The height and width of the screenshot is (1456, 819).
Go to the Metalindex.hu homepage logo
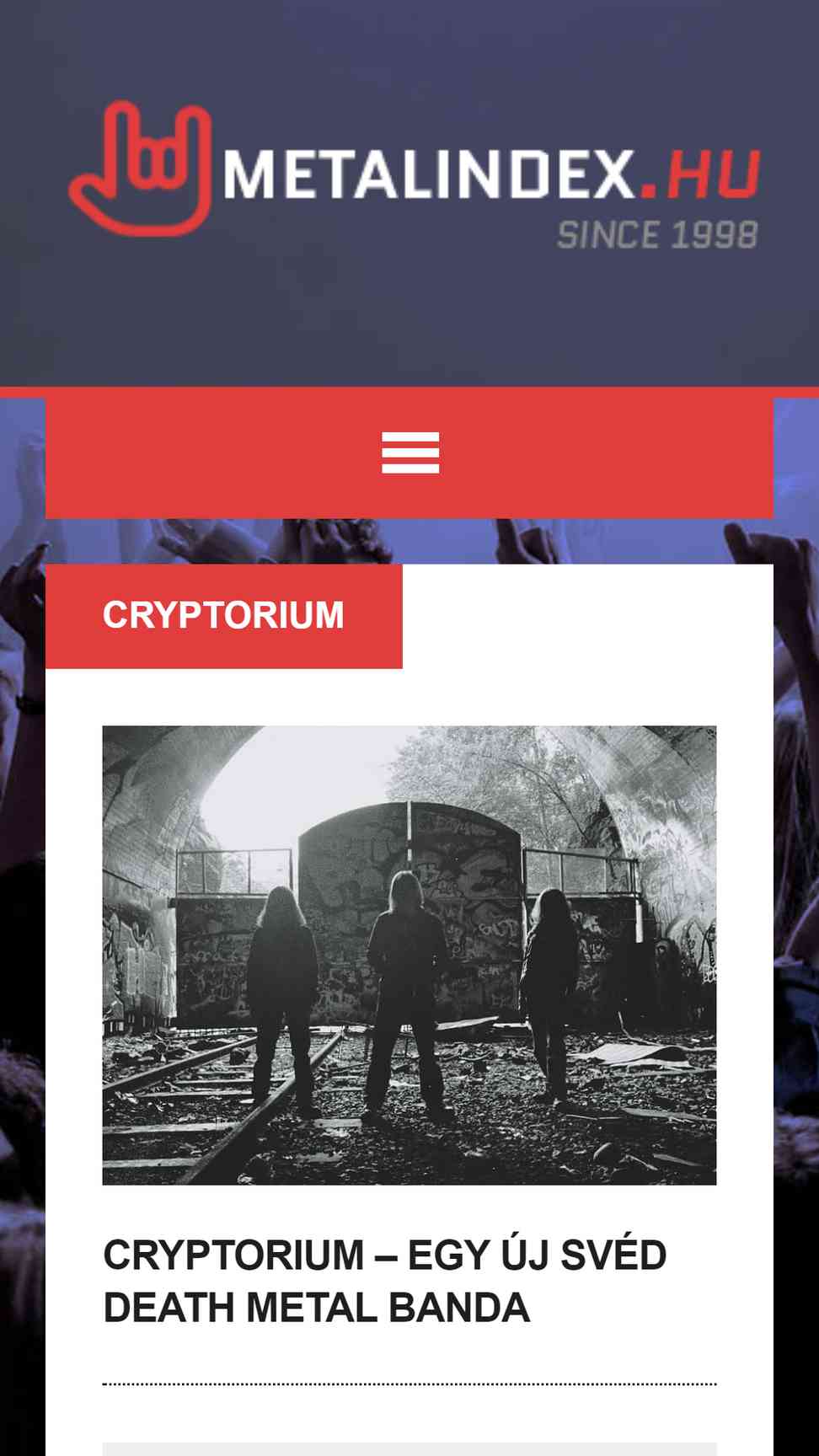pos(414,174)
